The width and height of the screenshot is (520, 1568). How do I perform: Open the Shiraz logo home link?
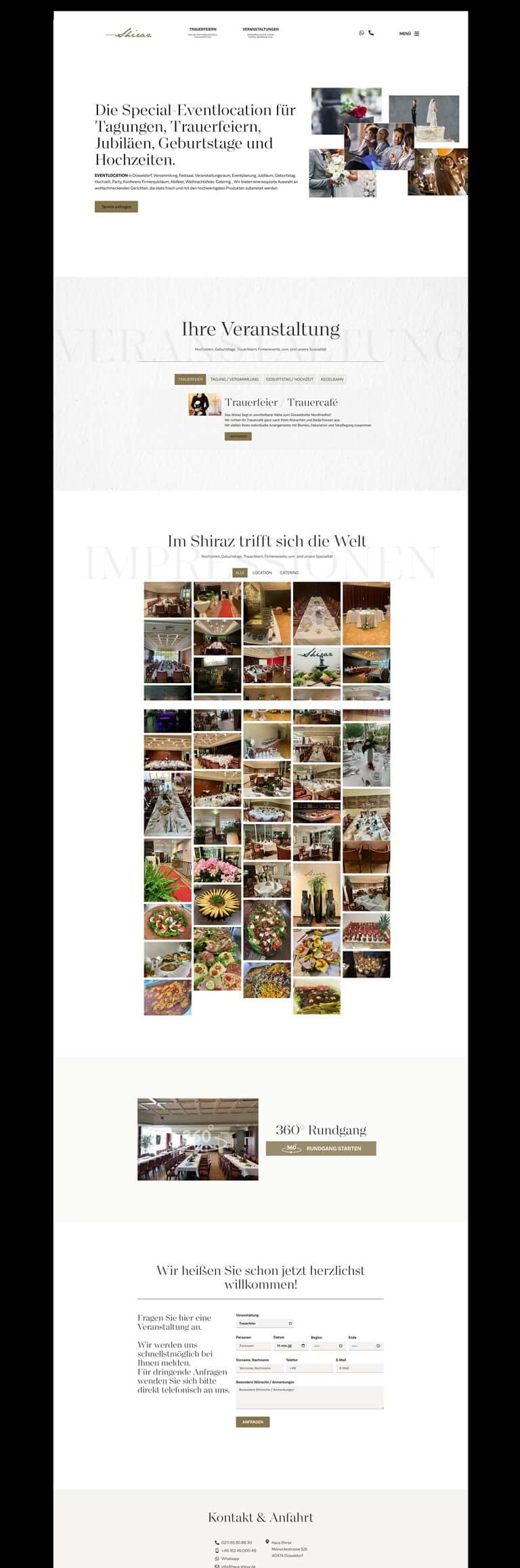(x=129, y=33)
